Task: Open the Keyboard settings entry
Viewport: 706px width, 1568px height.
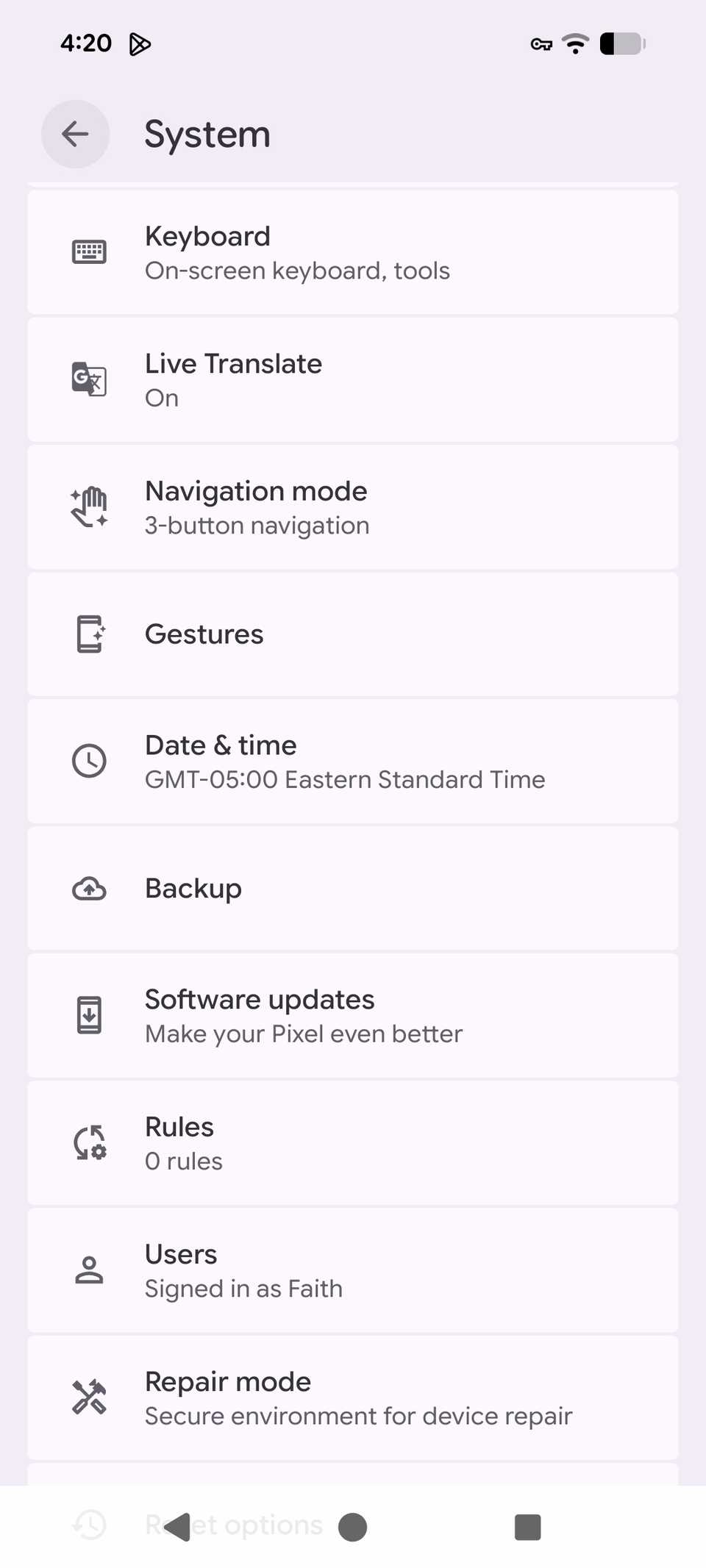Action: (353, 251)
